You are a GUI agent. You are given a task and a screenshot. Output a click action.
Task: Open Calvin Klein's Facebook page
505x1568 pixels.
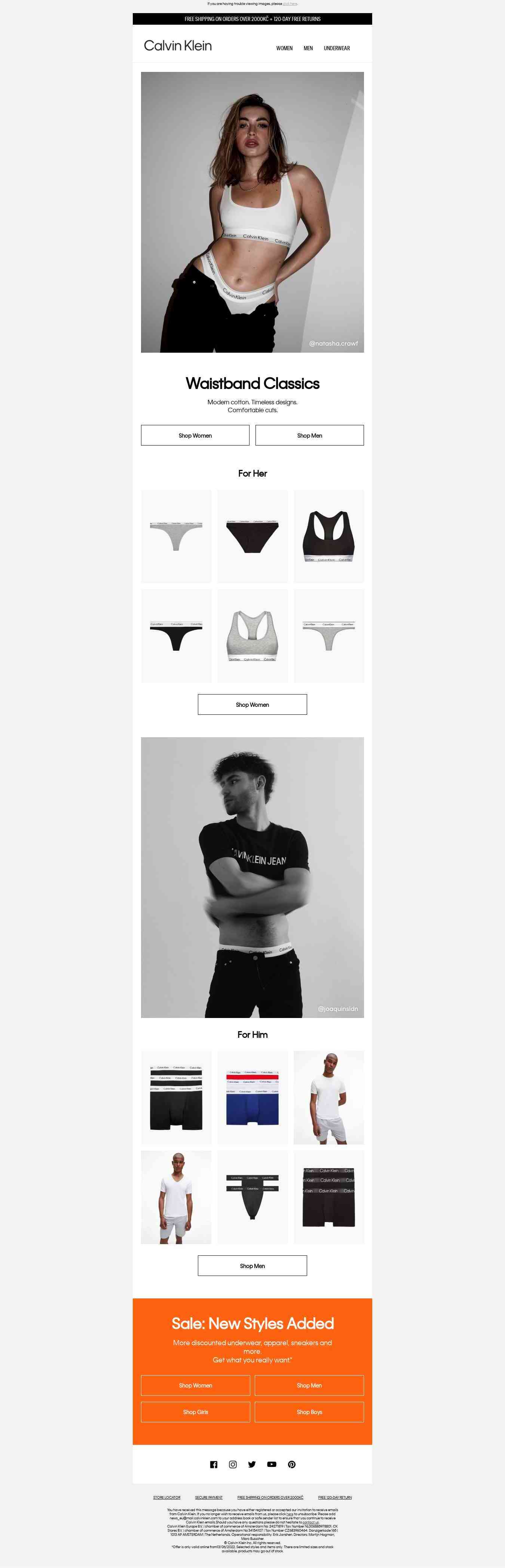click(214, 1465)
